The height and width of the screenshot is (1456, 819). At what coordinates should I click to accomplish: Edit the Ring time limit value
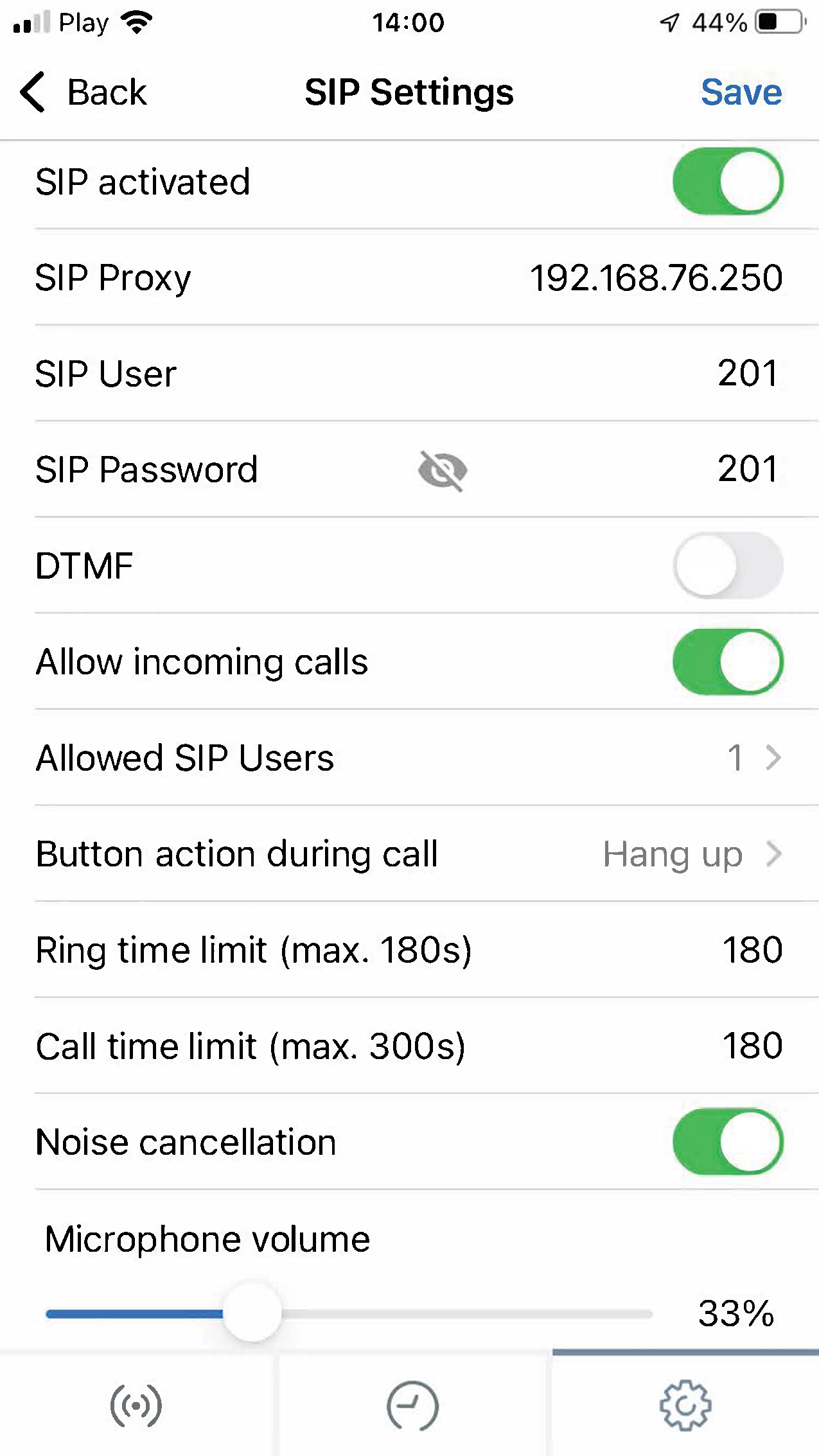[x=752, y=950]
